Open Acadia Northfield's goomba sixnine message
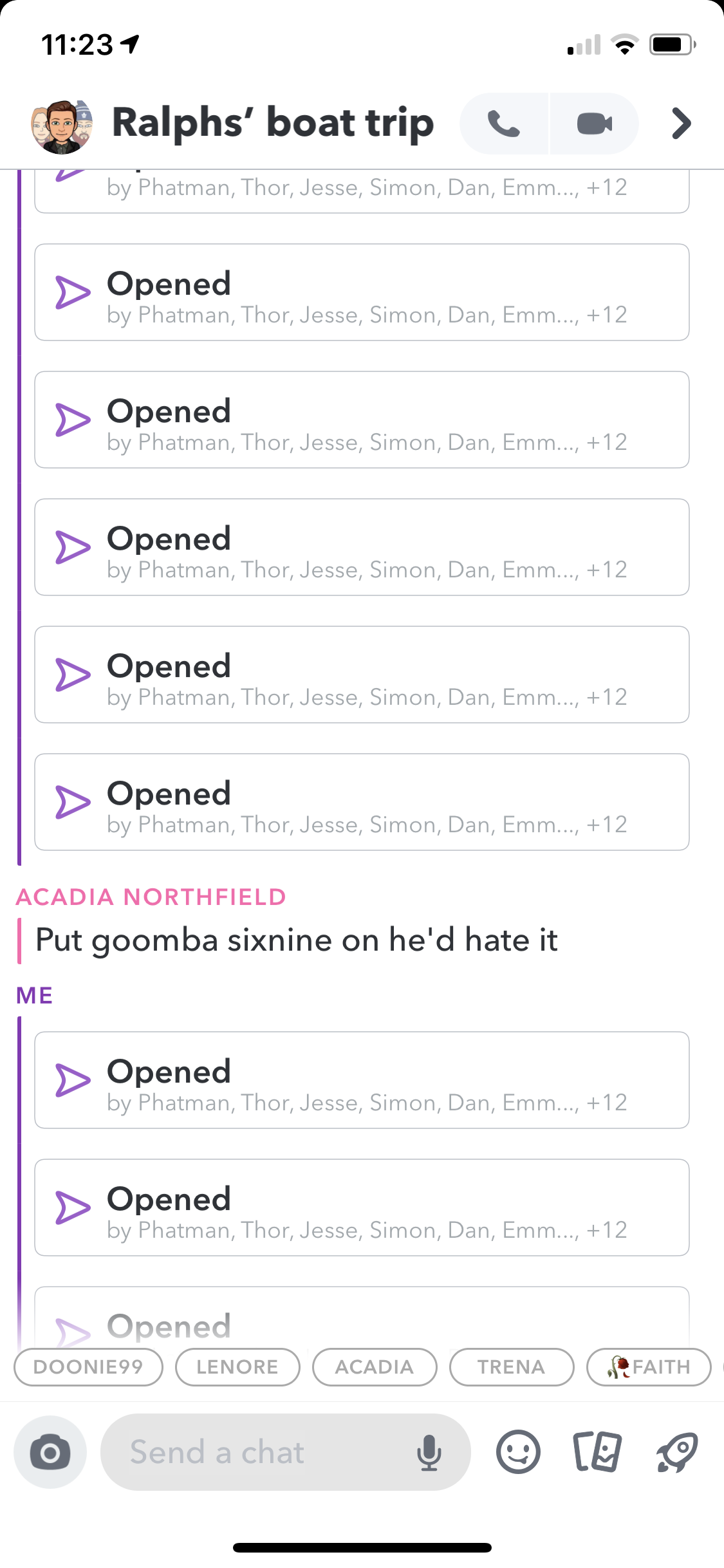Viewport: 724px width, 1568px height. click(297, 940)
